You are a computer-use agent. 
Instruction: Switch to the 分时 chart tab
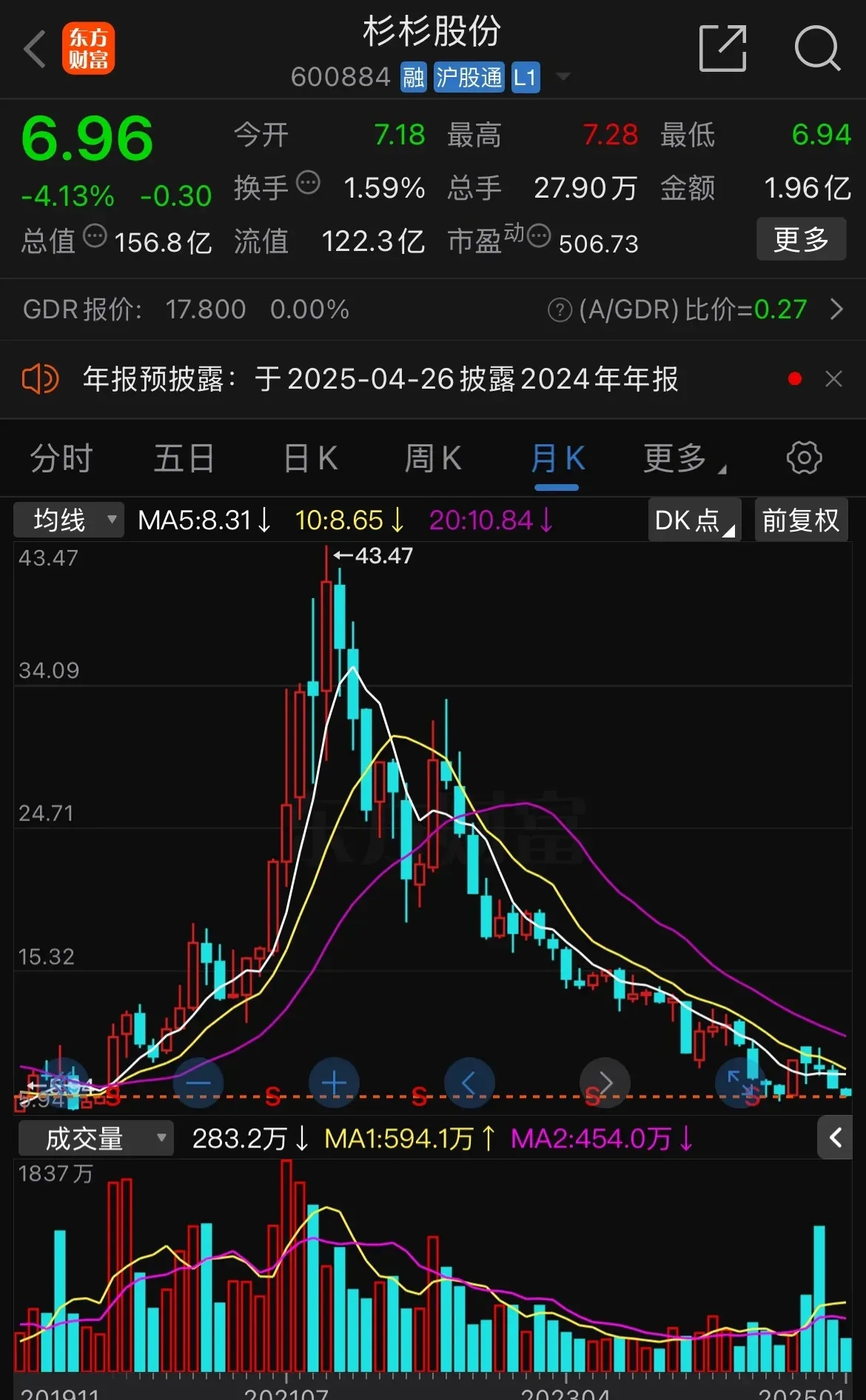tap(61, 458)
